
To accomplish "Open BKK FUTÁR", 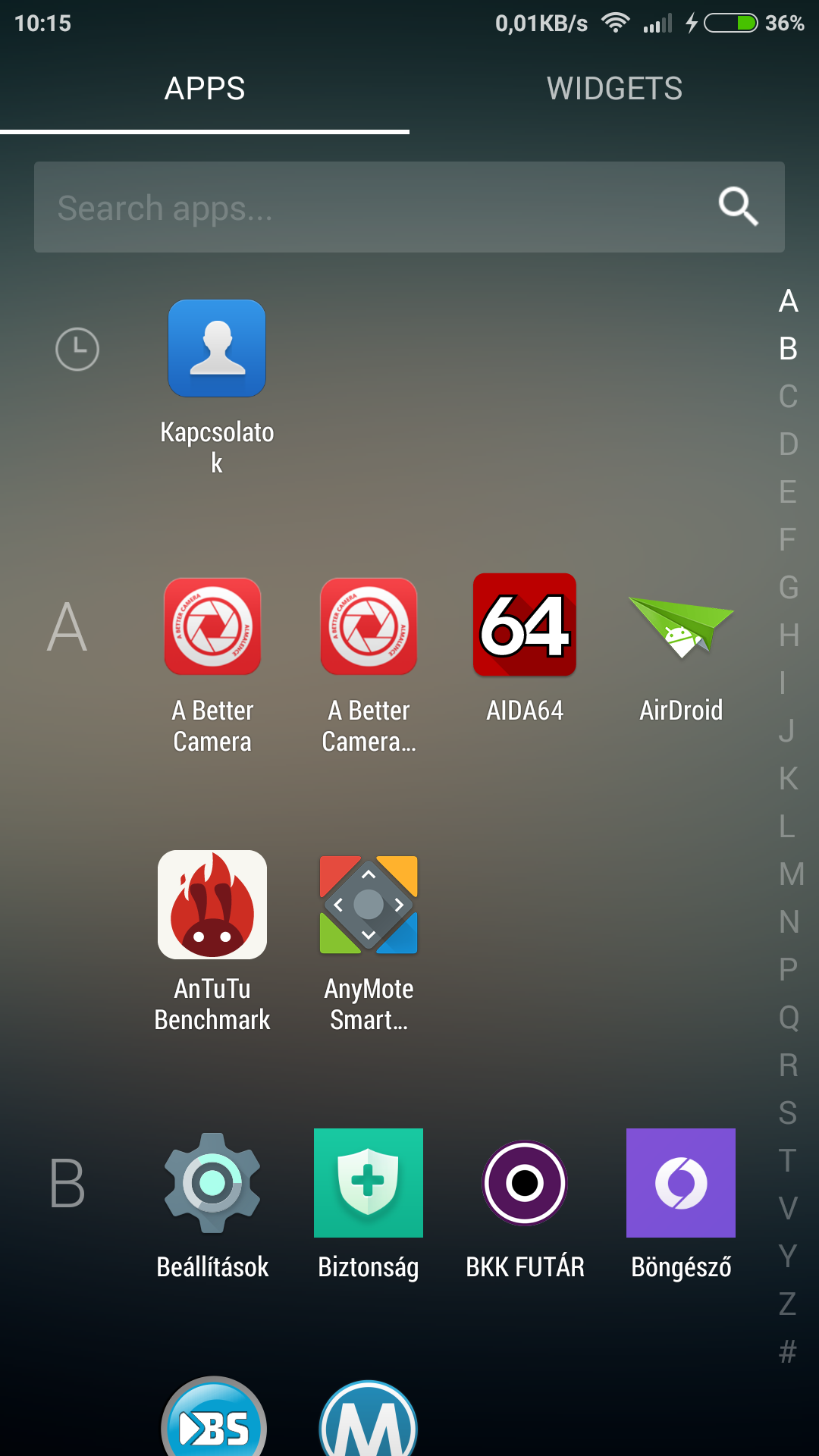I will pyautogui.click(x=525, y=1183).
